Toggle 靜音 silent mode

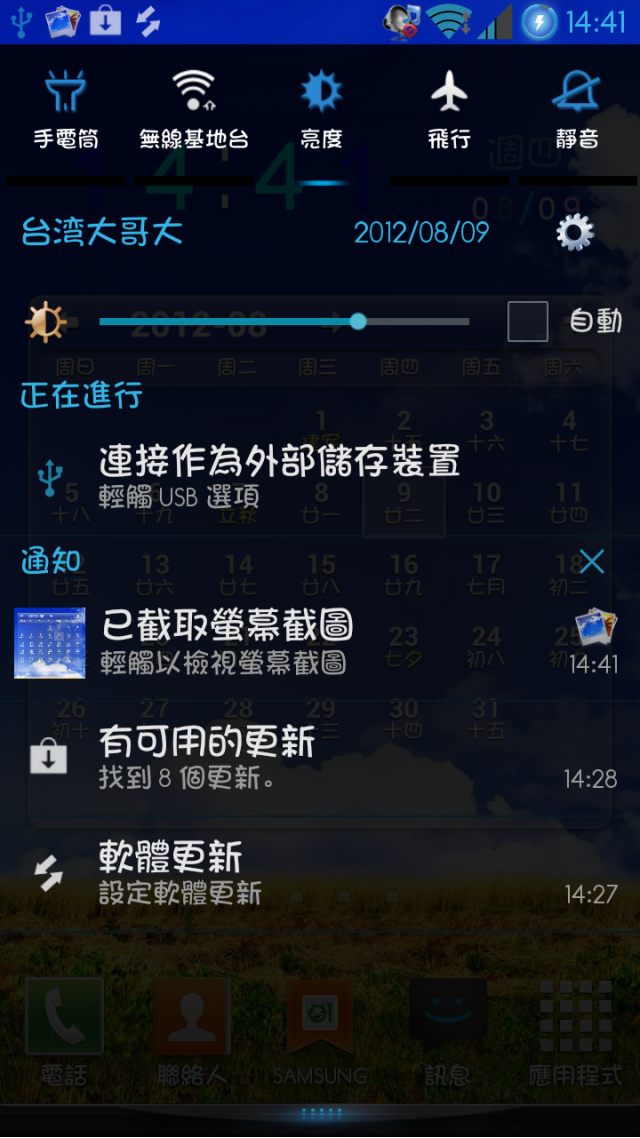click(x=577, y=110)
